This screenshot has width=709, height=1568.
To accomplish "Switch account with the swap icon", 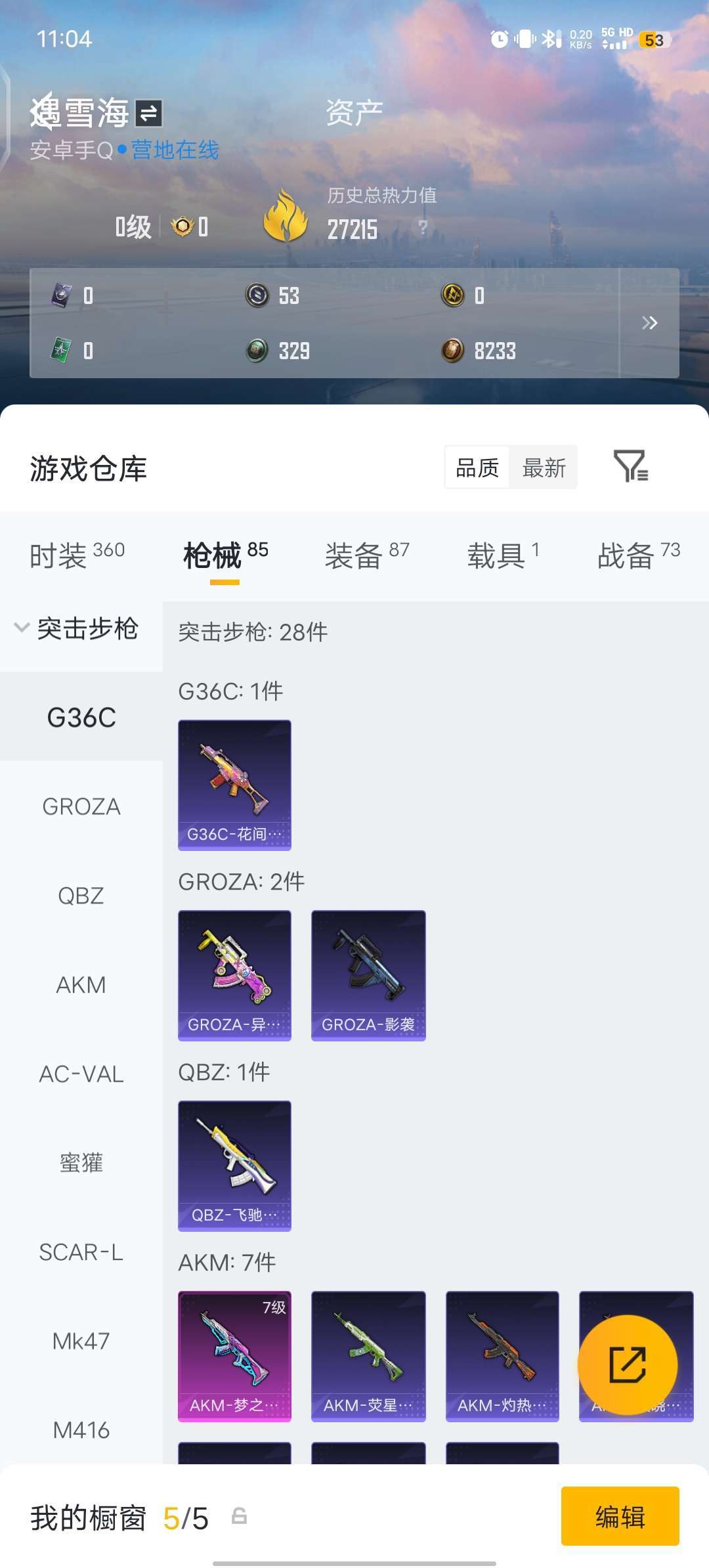I will click(x=149, y=114).
